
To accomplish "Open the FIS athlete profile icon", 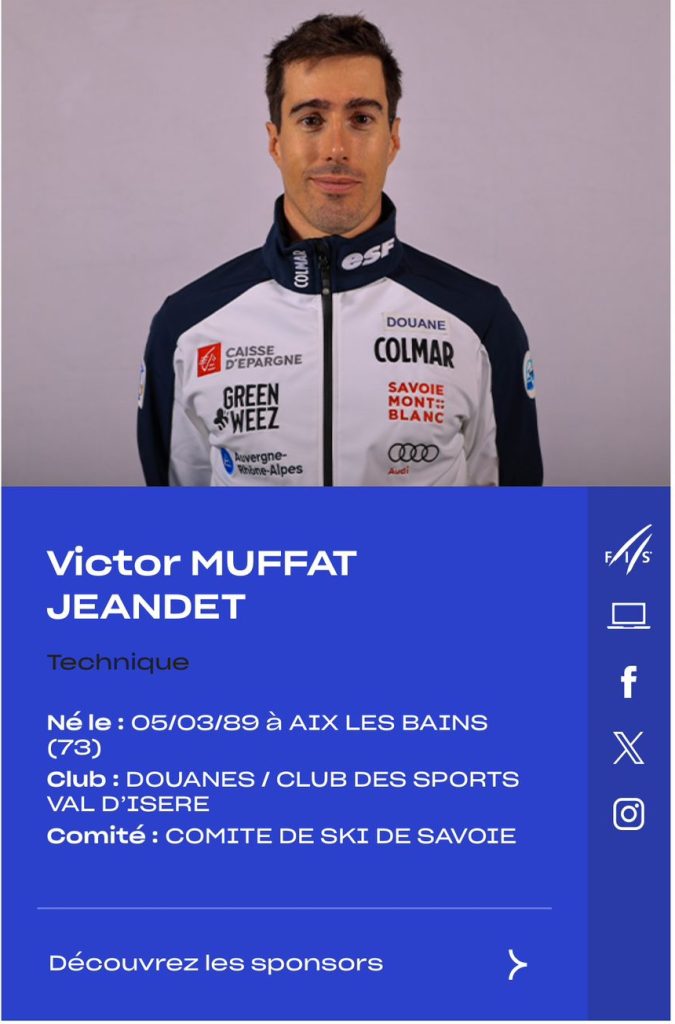I will (x=629, y=546).
